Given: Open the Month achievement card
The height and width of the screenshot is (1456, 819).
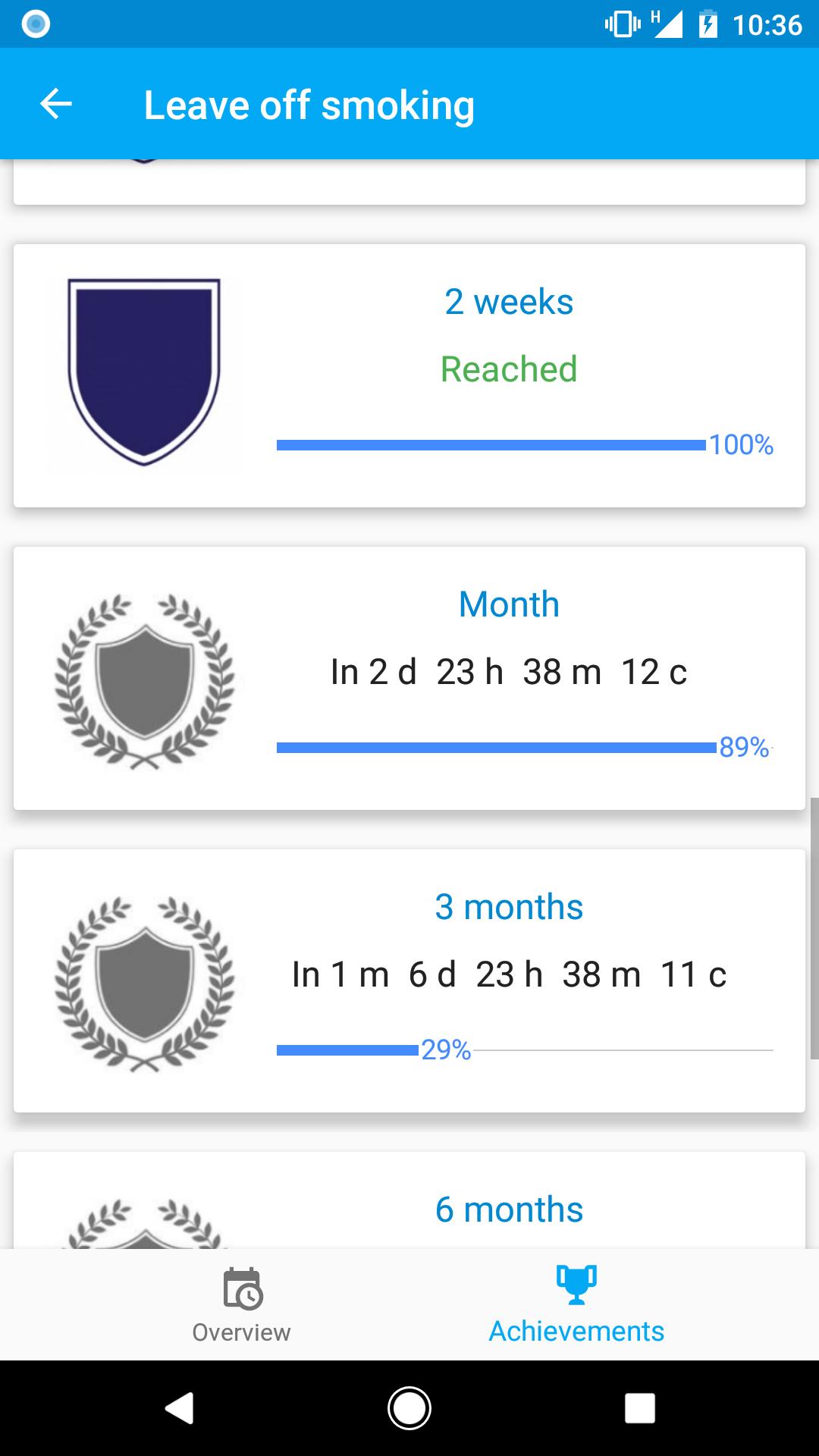Looking at the screenshot, I should tap(409, 678).
